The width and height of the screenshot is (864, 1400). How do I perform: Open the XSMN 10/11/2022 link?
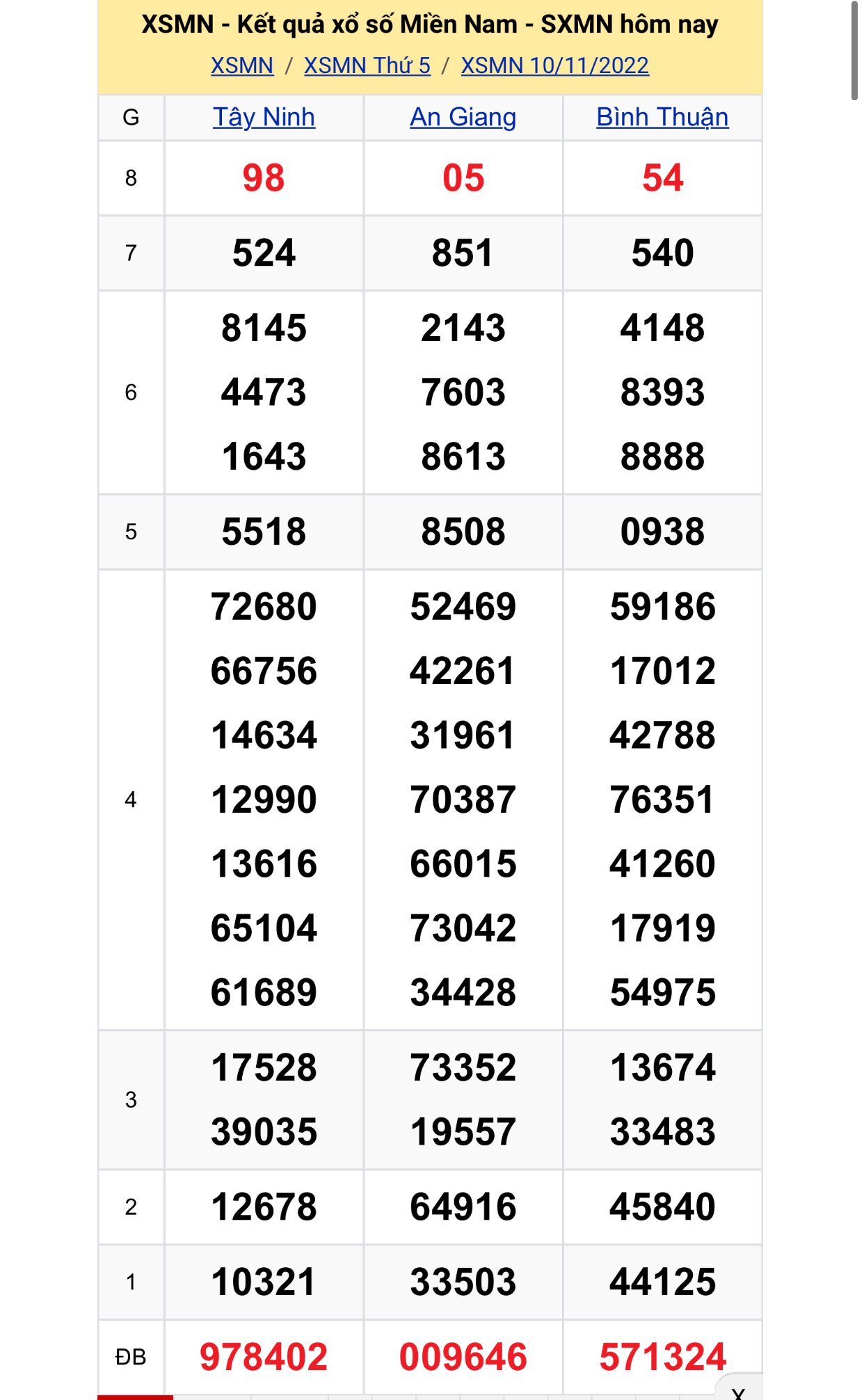554,65
